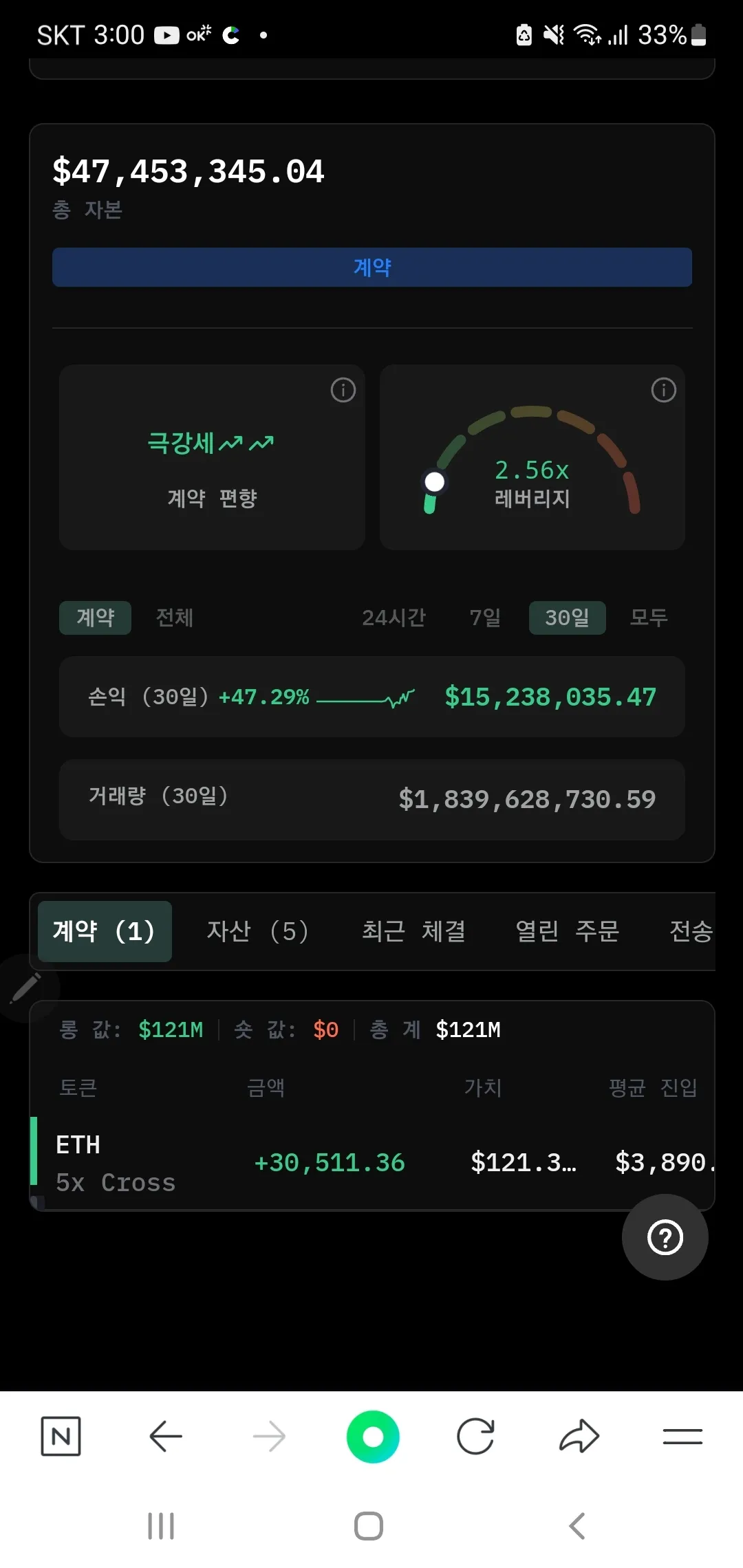Image resolution: width=743 pixels, height=1568 pixels.
Task: Open the browser menu with two lines
Action: pos(682,1437)
